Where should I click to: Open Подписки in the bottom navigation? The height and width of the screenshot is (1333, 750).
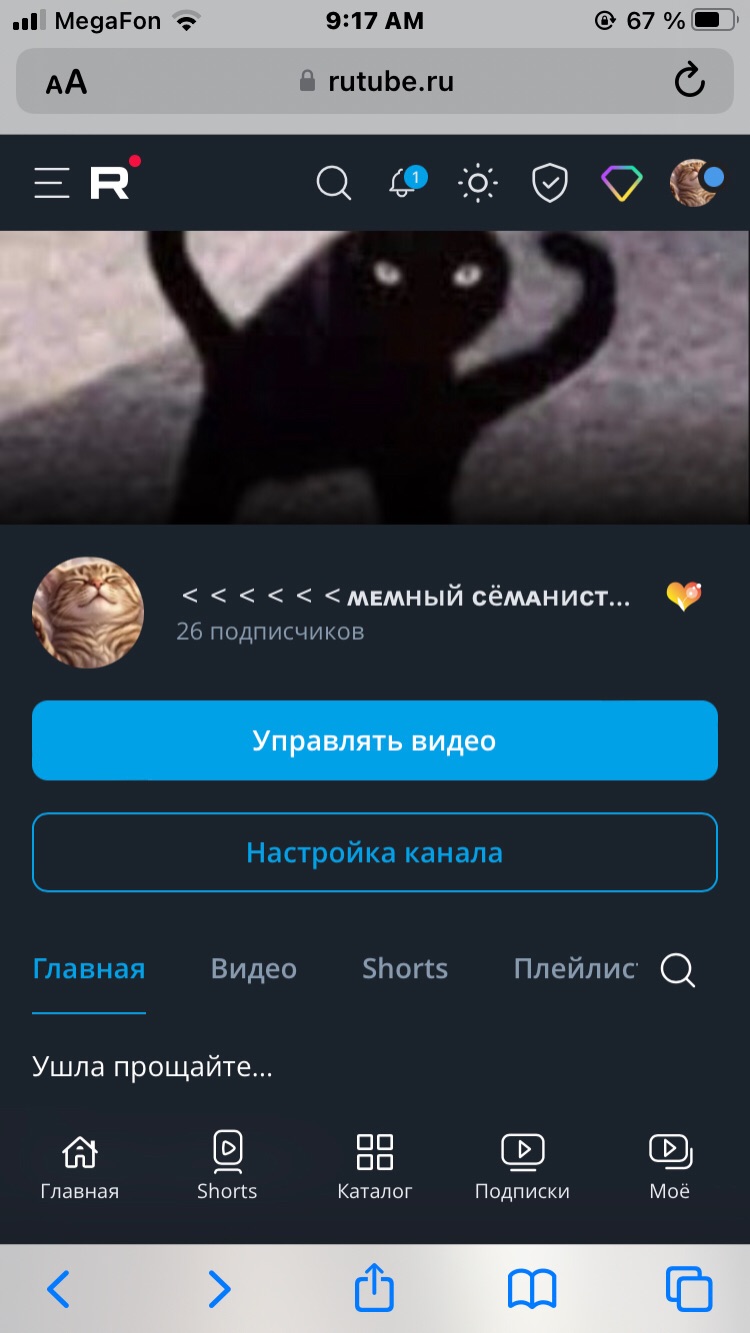522,1165
